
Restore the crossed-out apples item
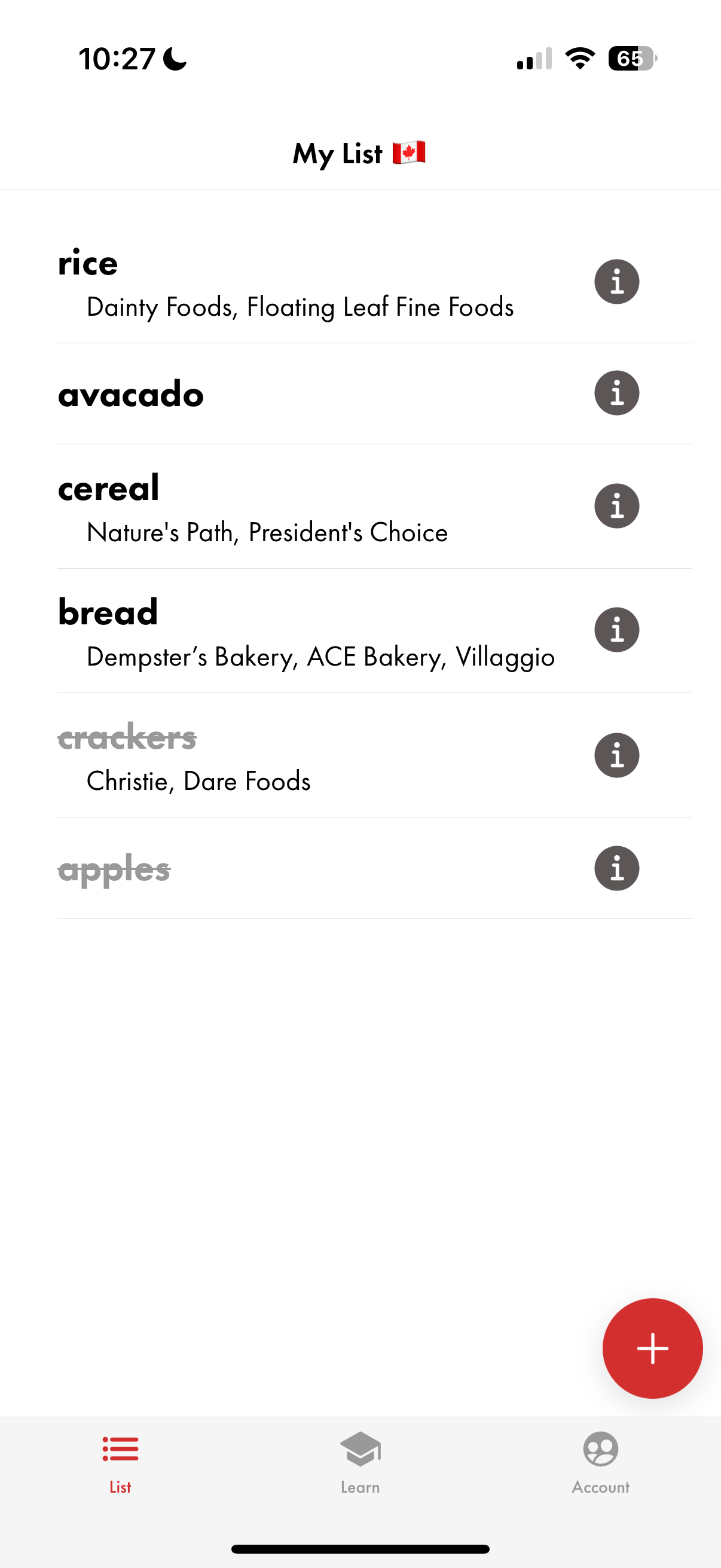point(114,870)
